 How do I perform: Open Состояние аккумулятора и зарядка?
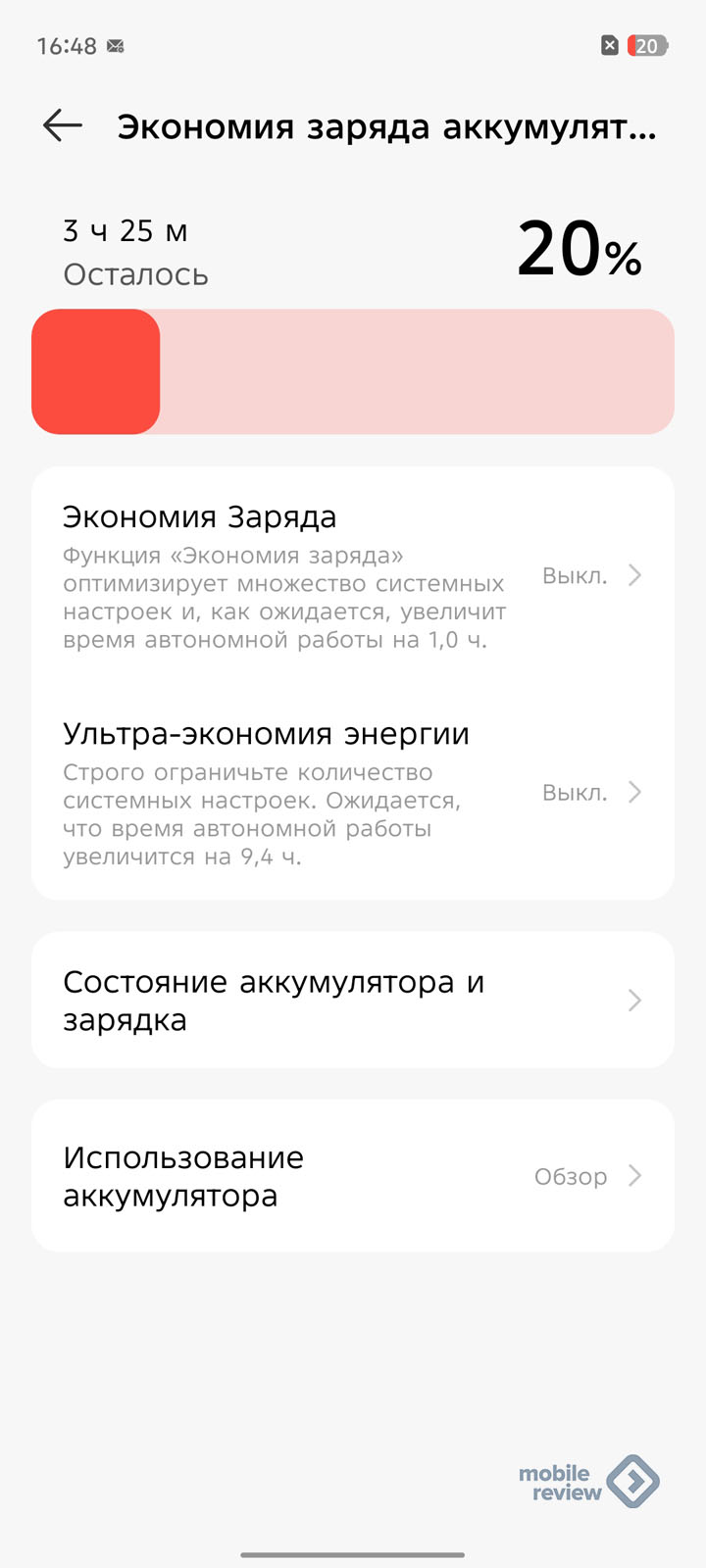[353, 1000]
